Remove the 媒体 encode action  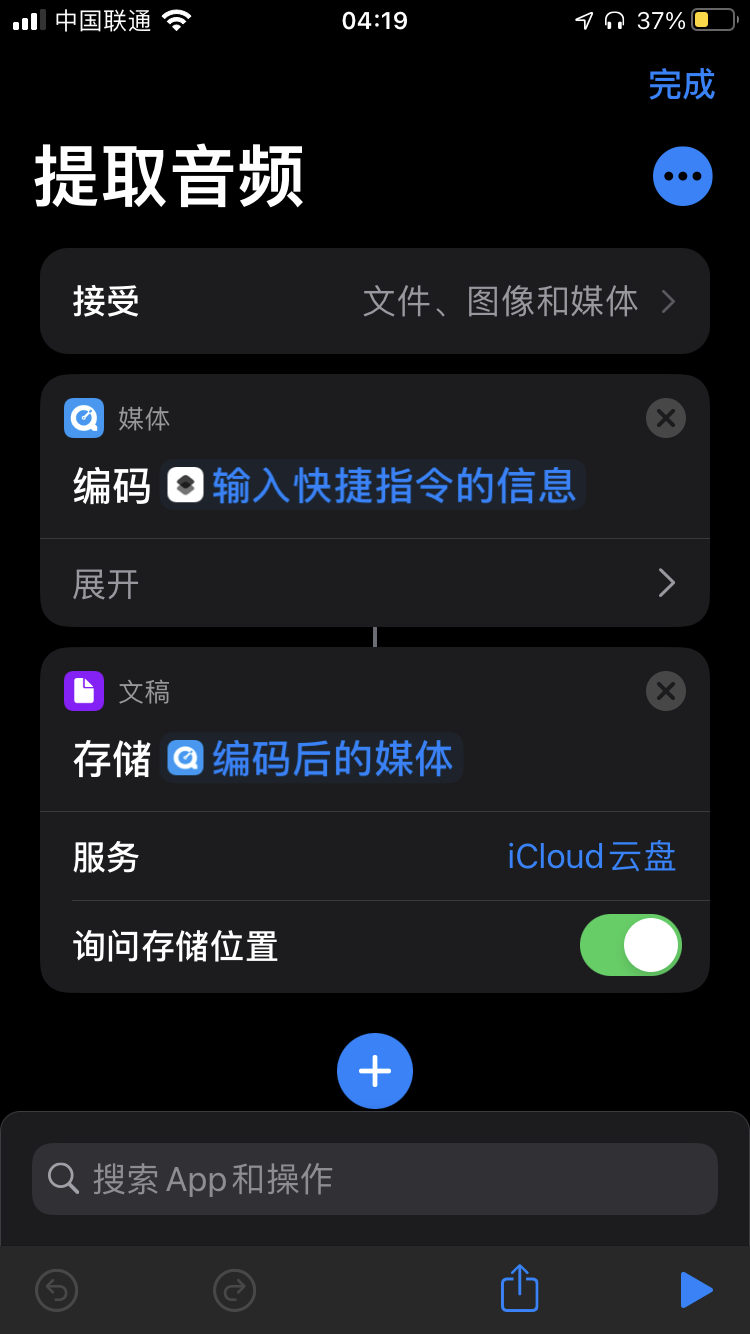[666, 418]
